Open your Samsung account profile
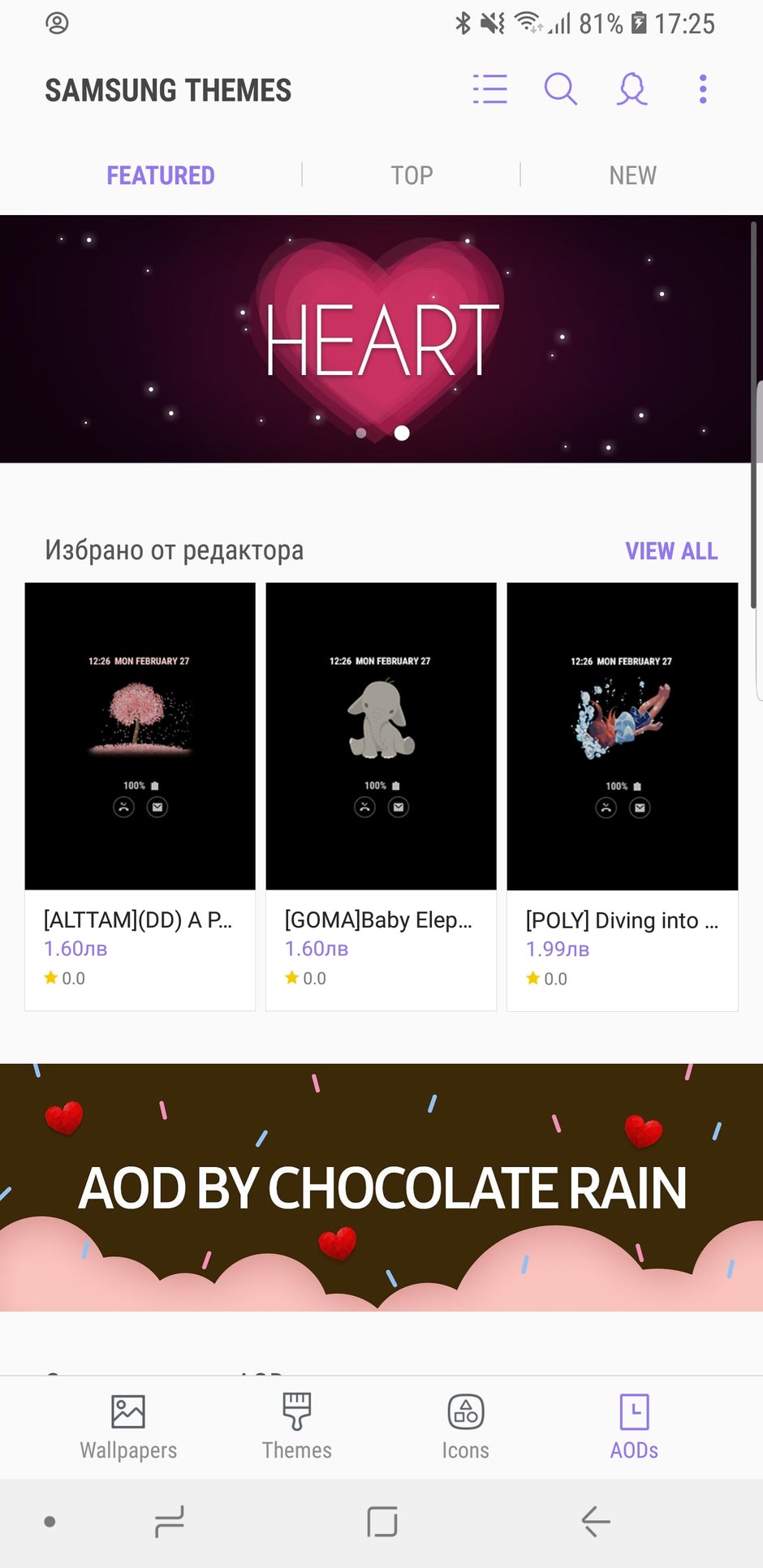 coord(631,89)
